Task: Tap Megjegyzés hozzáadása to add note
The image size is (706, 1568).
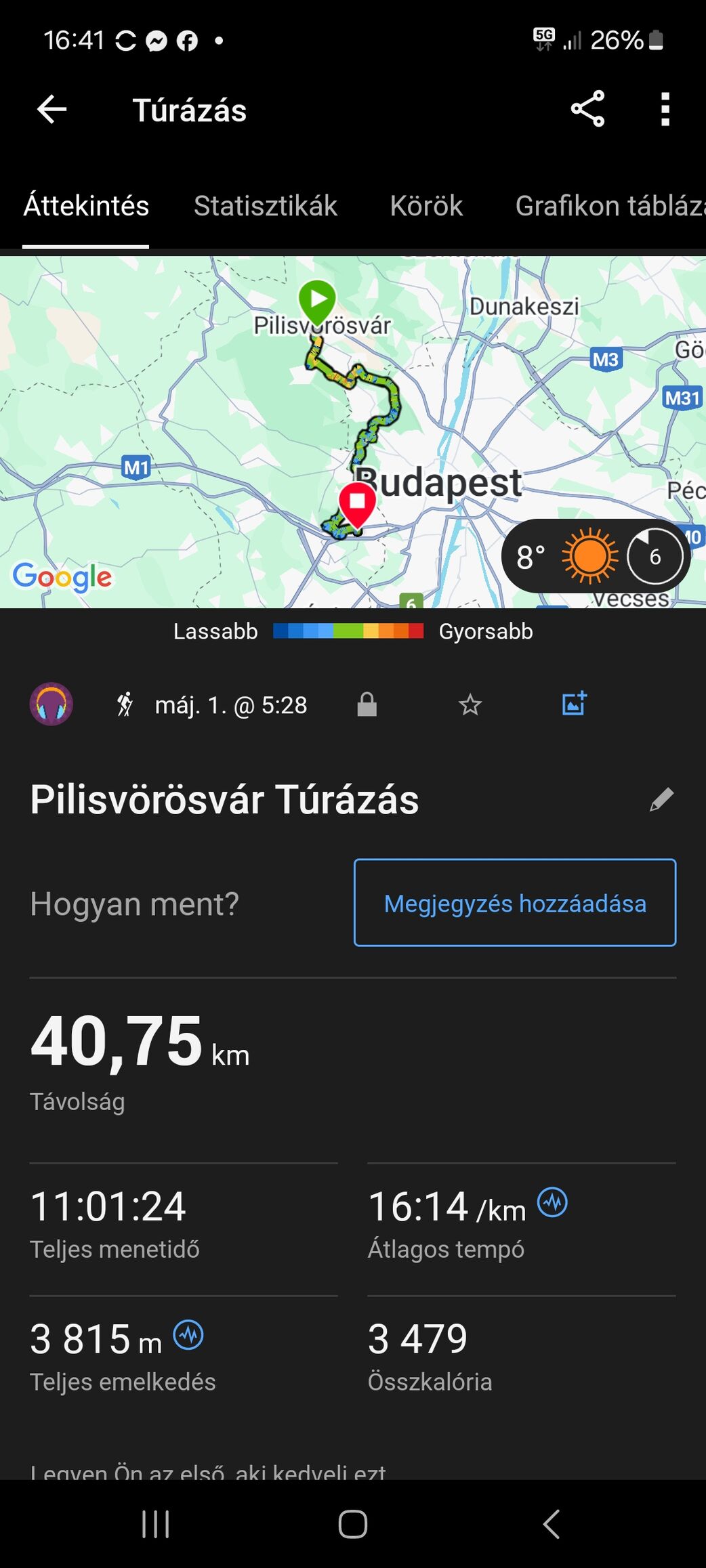Action: tap(515, 903)
